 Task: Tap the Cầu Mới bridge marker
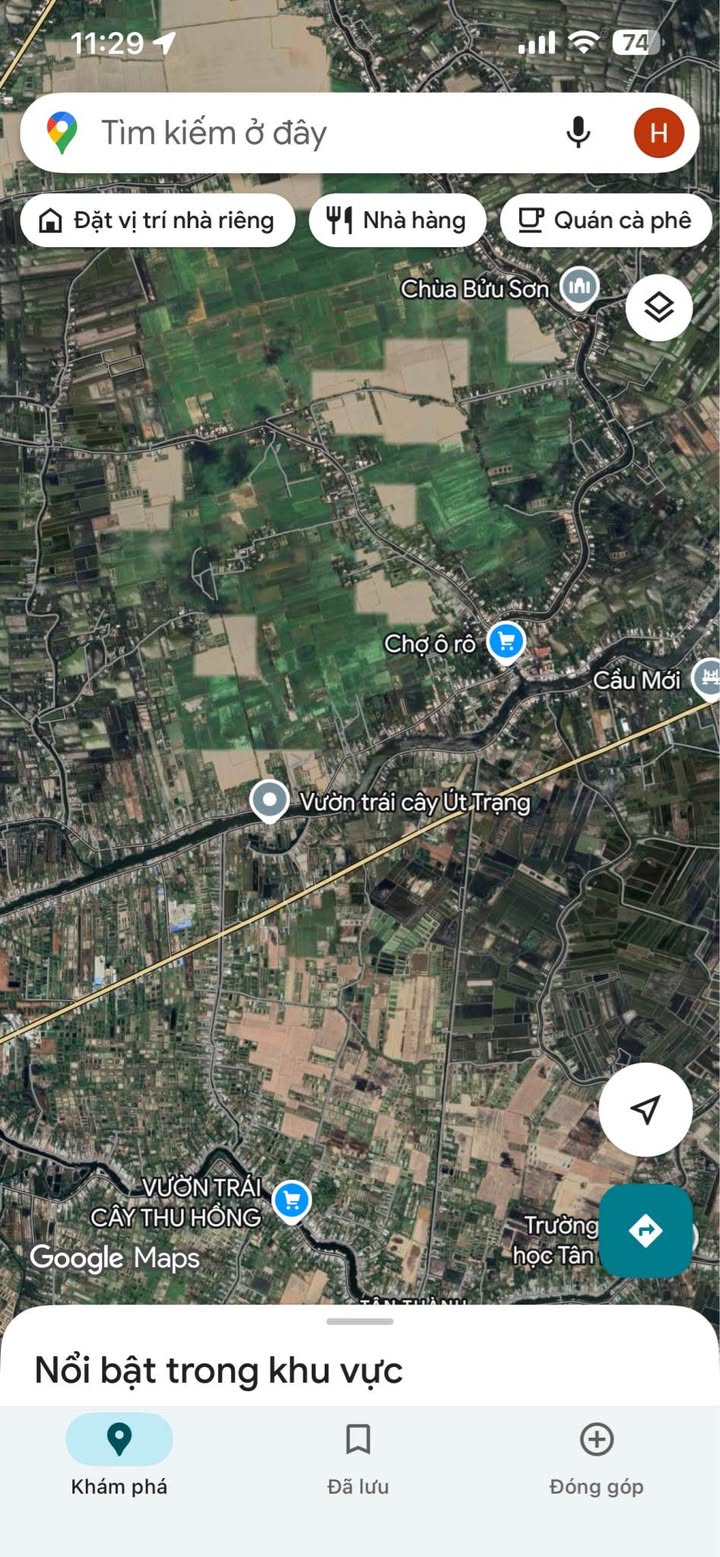[x=707, y=678]
